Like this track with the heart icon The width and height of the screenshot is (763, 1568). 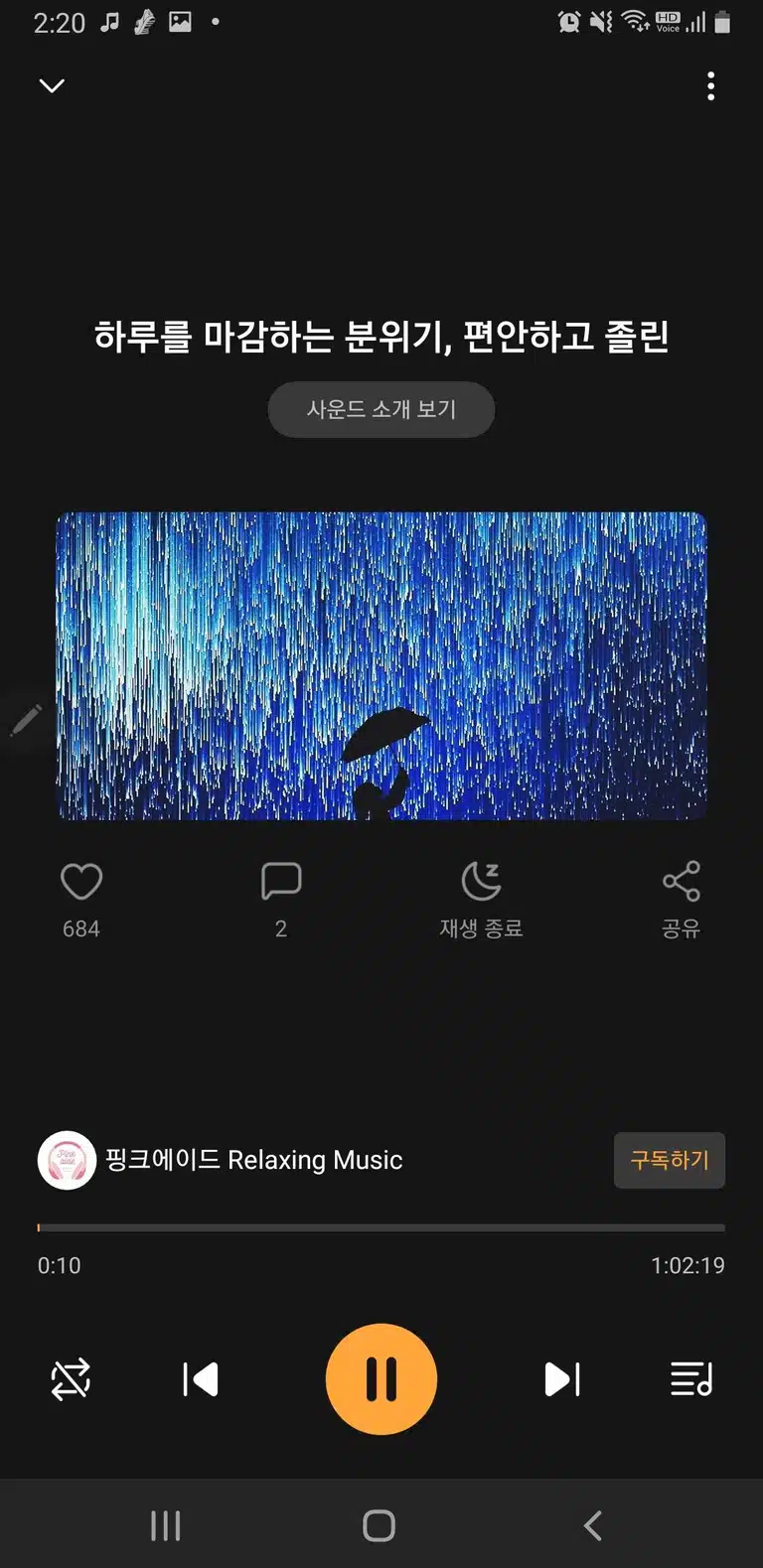[81, 881]
